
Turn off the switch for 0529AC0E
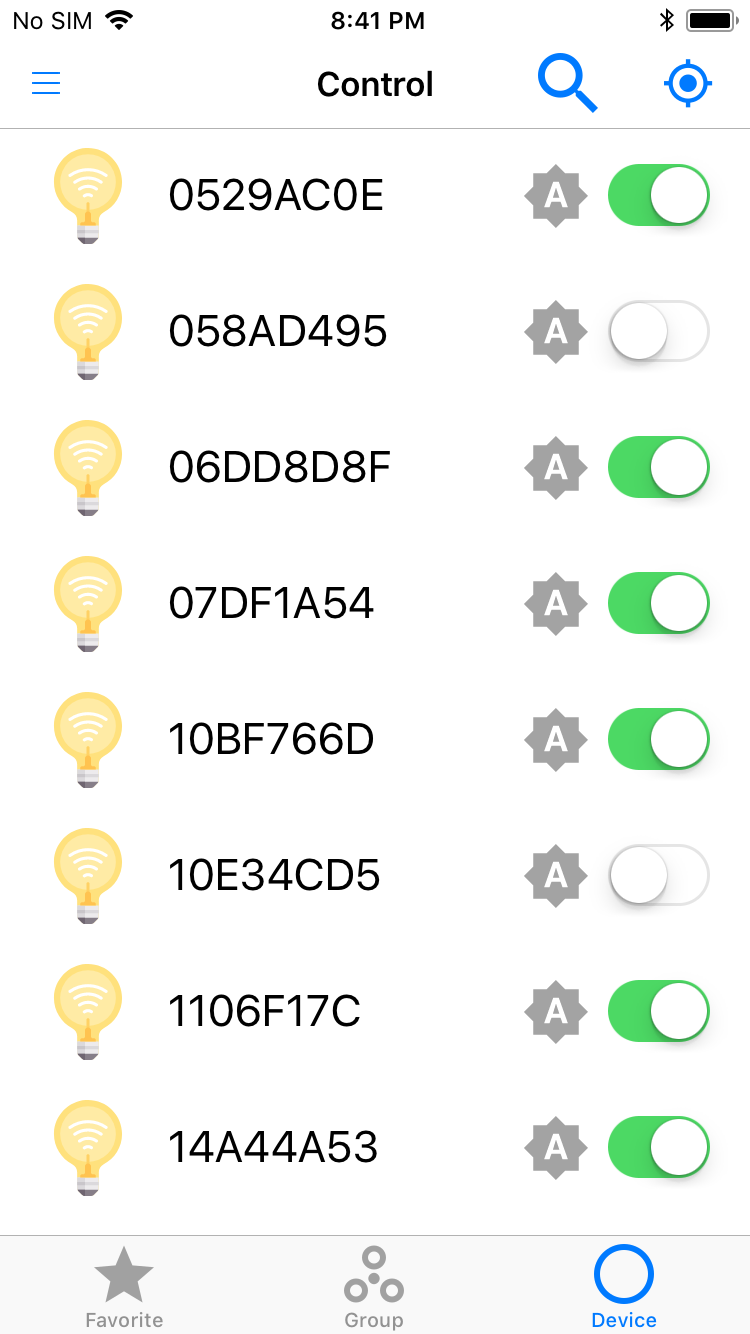click(659, 195)
